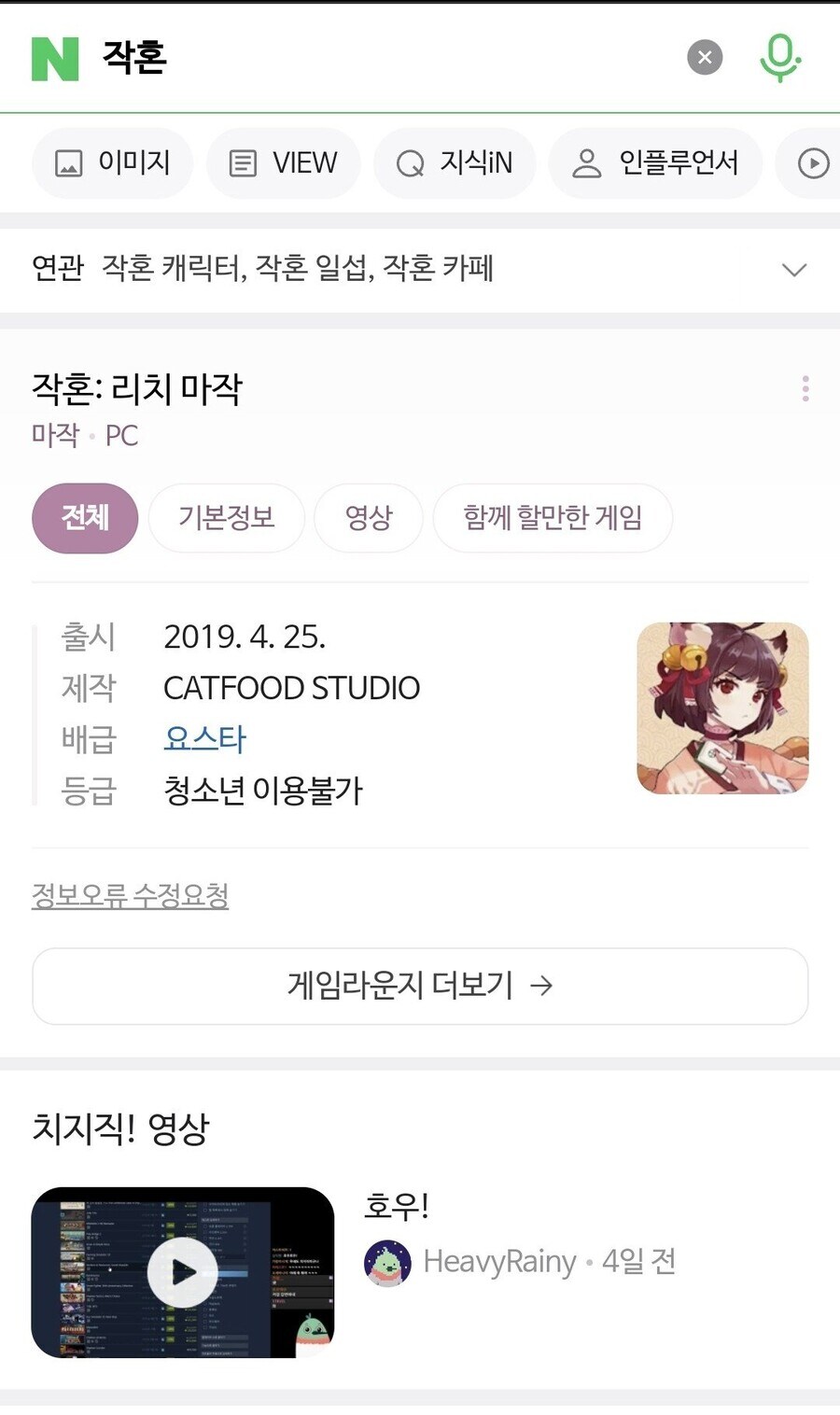This screenshot has height=1415, width=840.
Task: View 함께 할만한 게임
Action: tap(553, 517)
